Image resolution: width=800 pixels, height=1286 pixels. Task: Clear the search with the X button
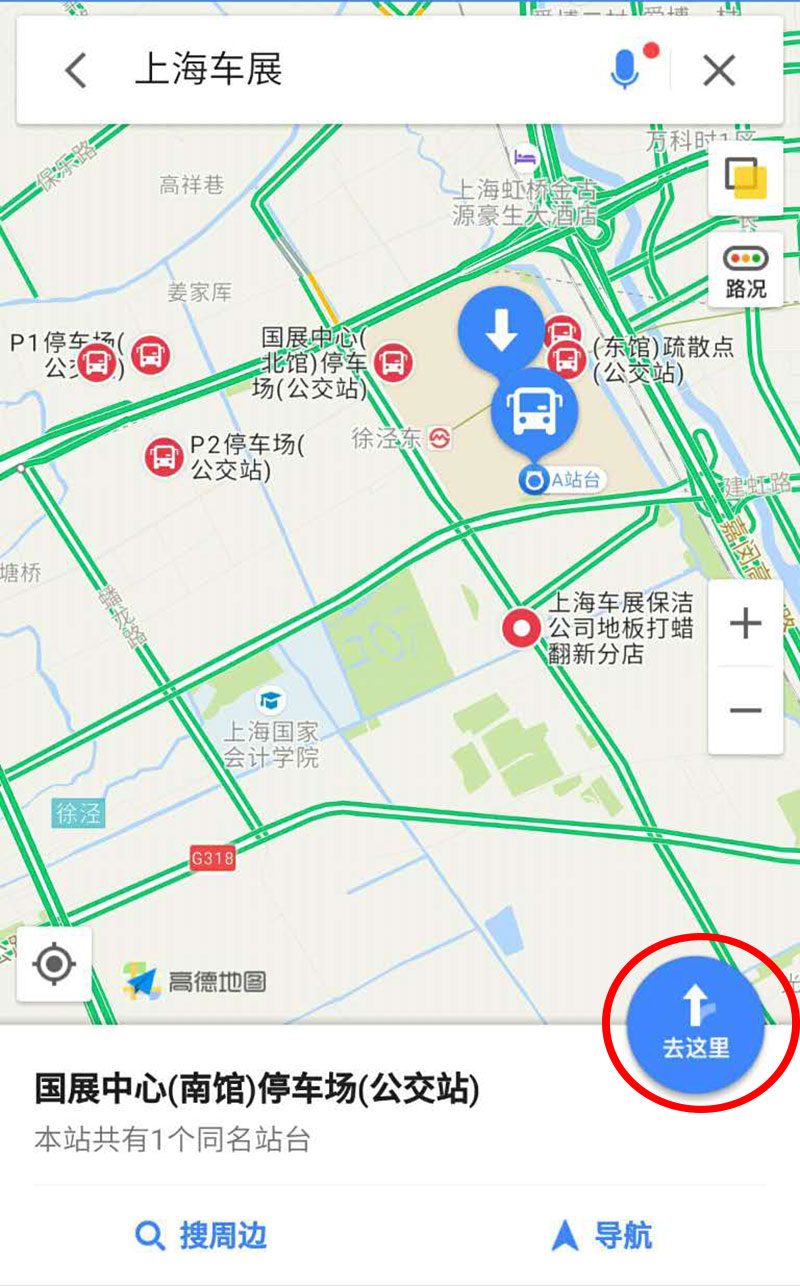[719, 70]
